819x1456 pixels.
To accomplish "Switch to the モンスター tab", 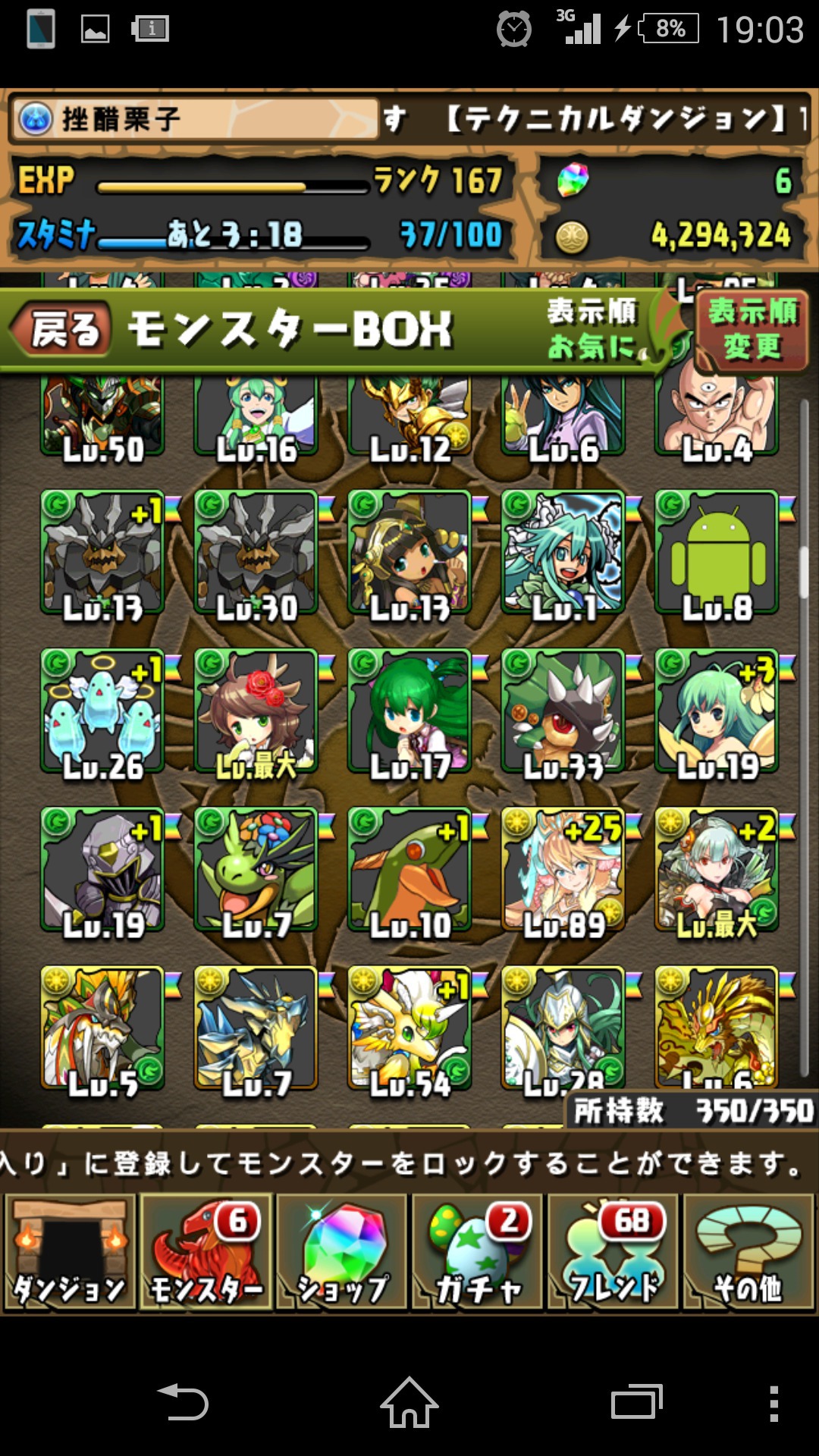I will tap(206, 1252).
